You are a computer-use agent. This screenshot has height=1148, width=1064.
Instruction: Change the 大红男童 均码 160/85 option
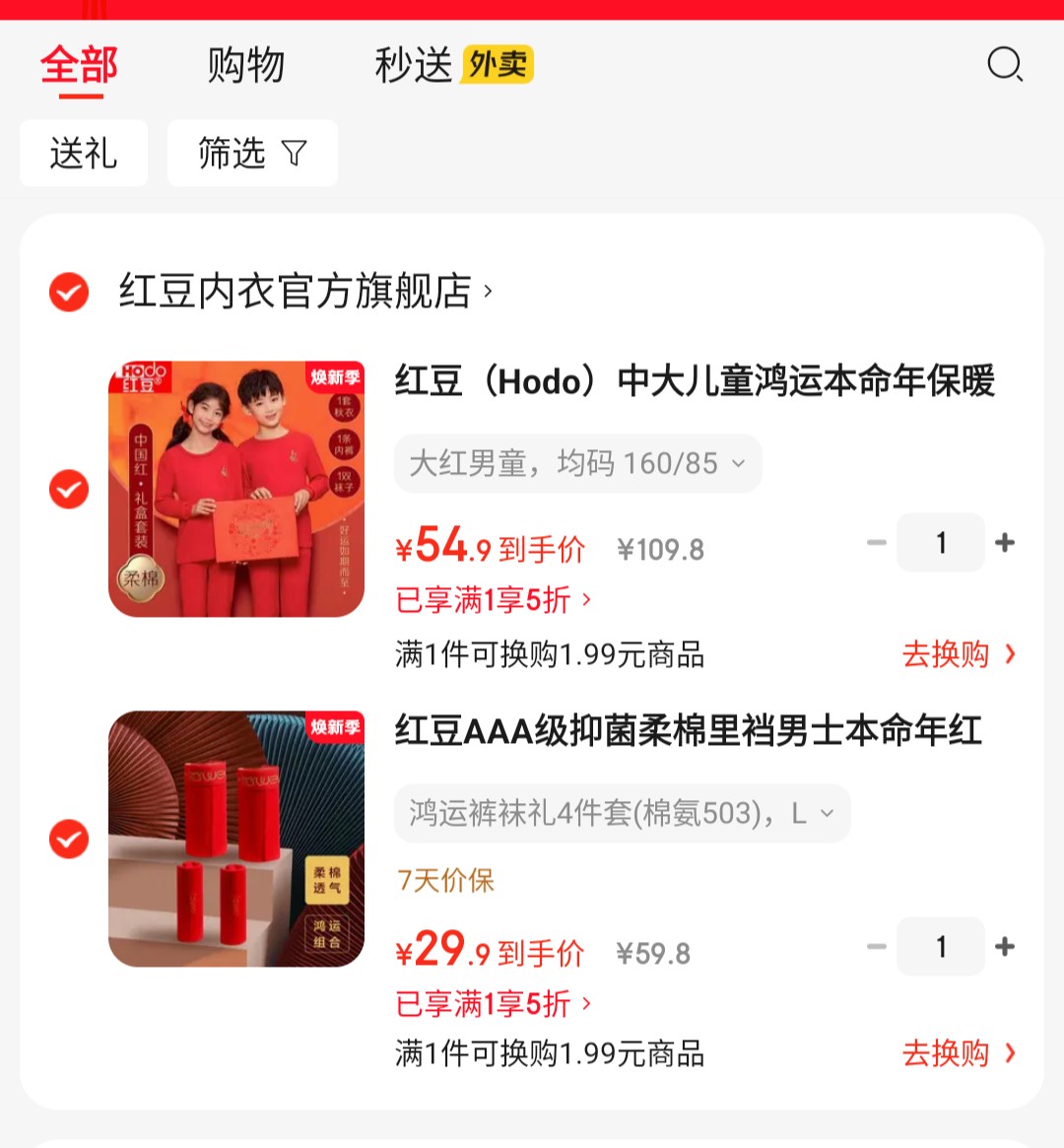(577, 463)
